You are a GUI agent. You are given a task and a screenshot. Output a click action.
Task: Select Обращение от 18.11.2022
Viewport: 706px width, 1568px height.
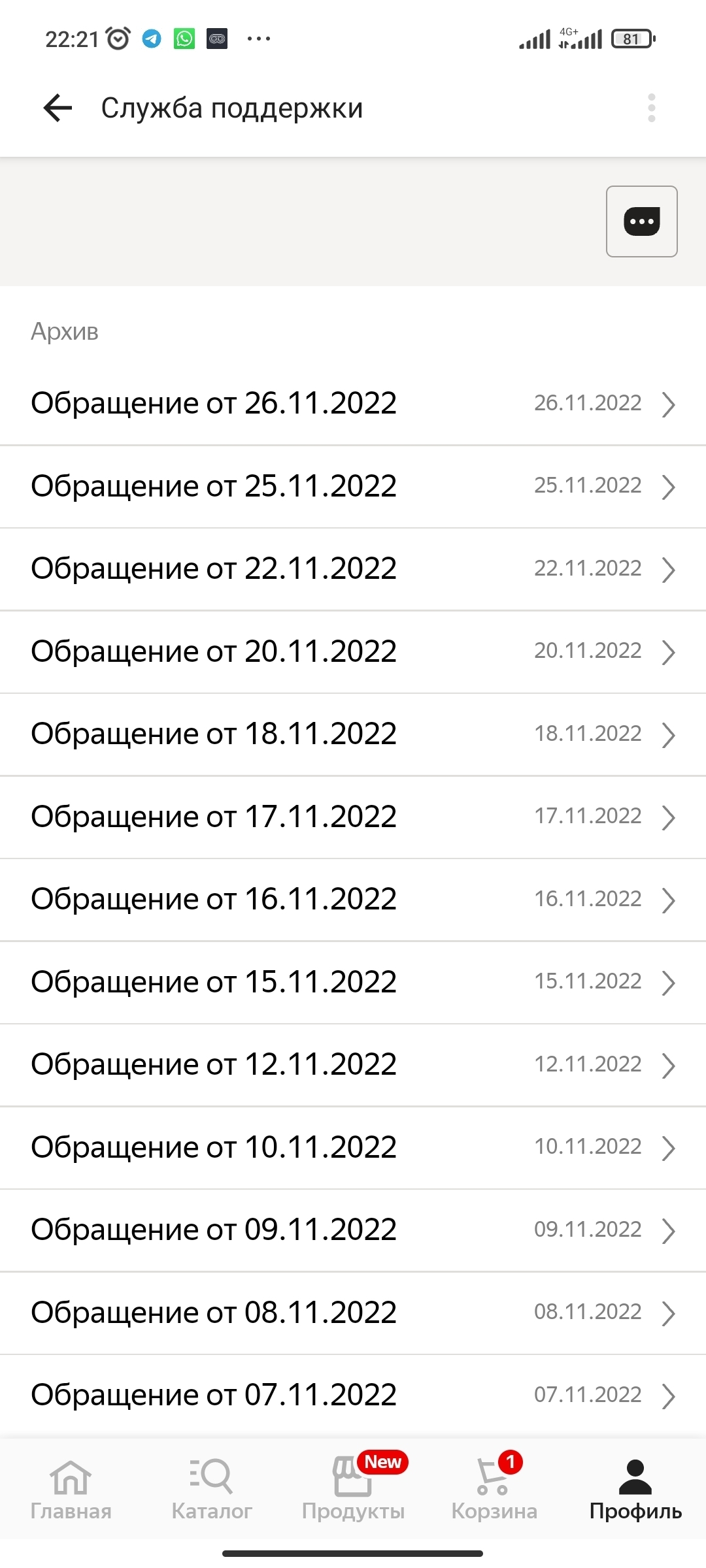(x=353, y=734)
